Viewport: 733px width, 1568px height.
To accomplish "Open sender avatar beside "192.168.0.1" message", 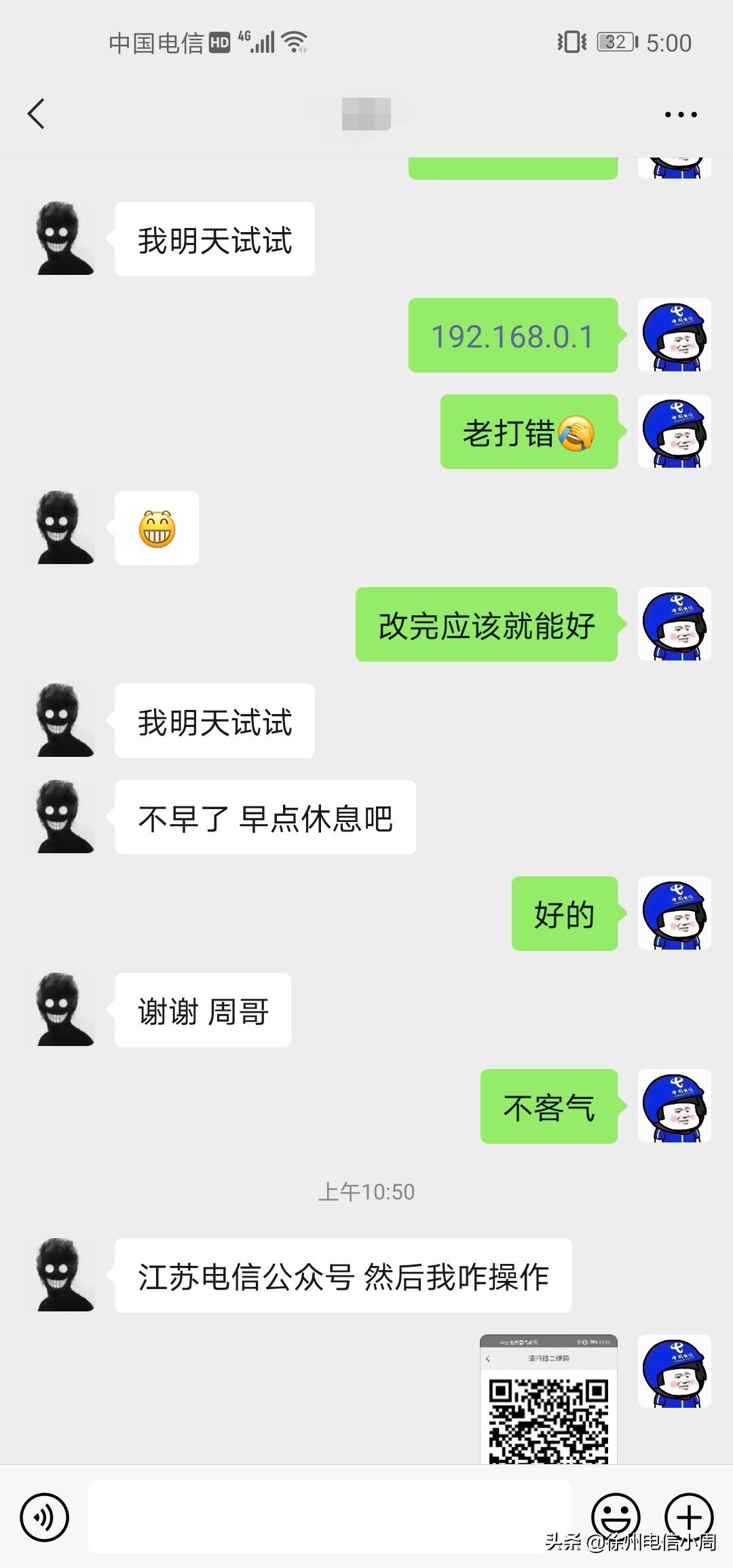I will (x=675, y=335).
